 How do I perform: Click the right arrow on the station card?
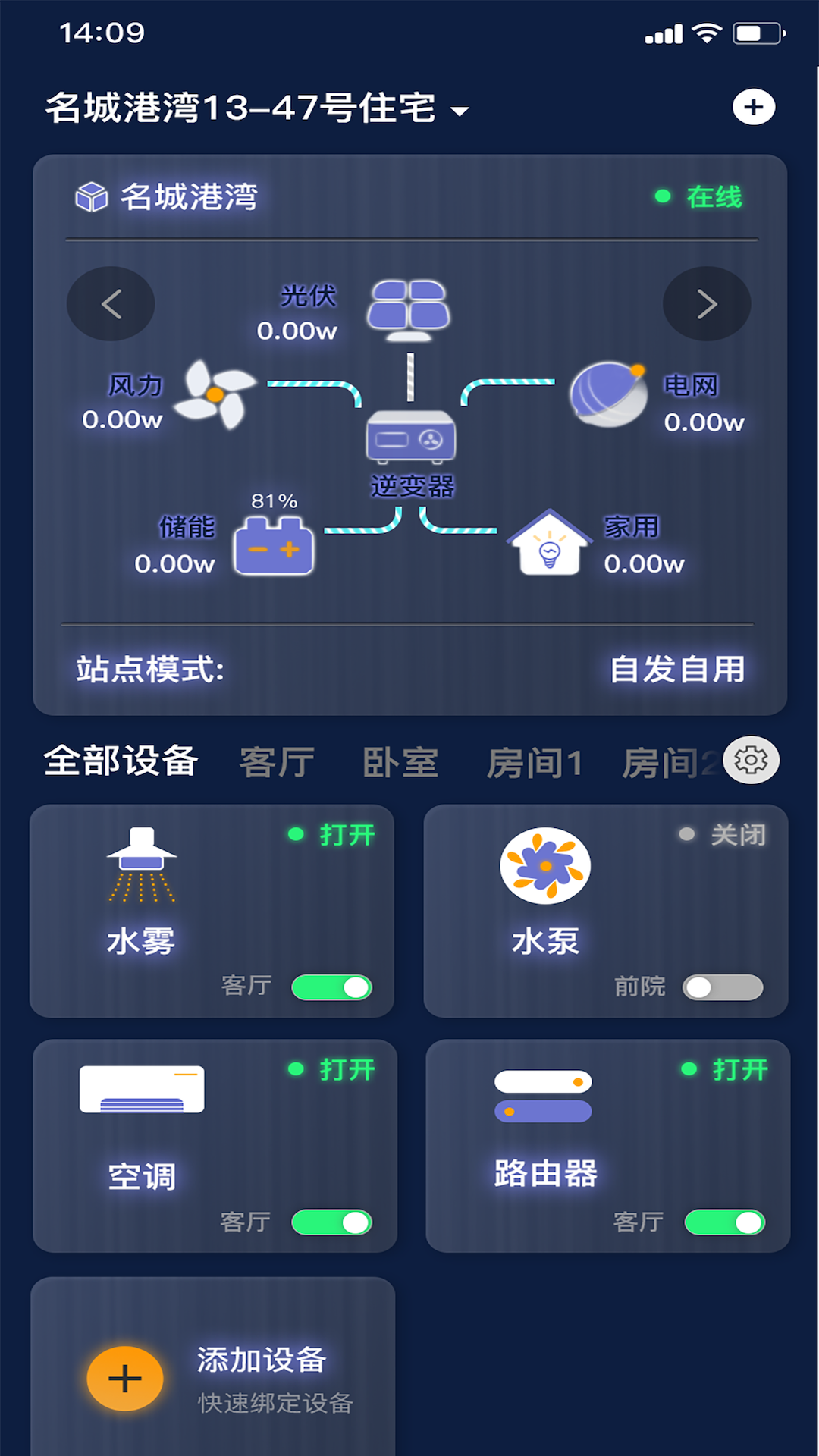pyautogui.click(x=707, y=303)
